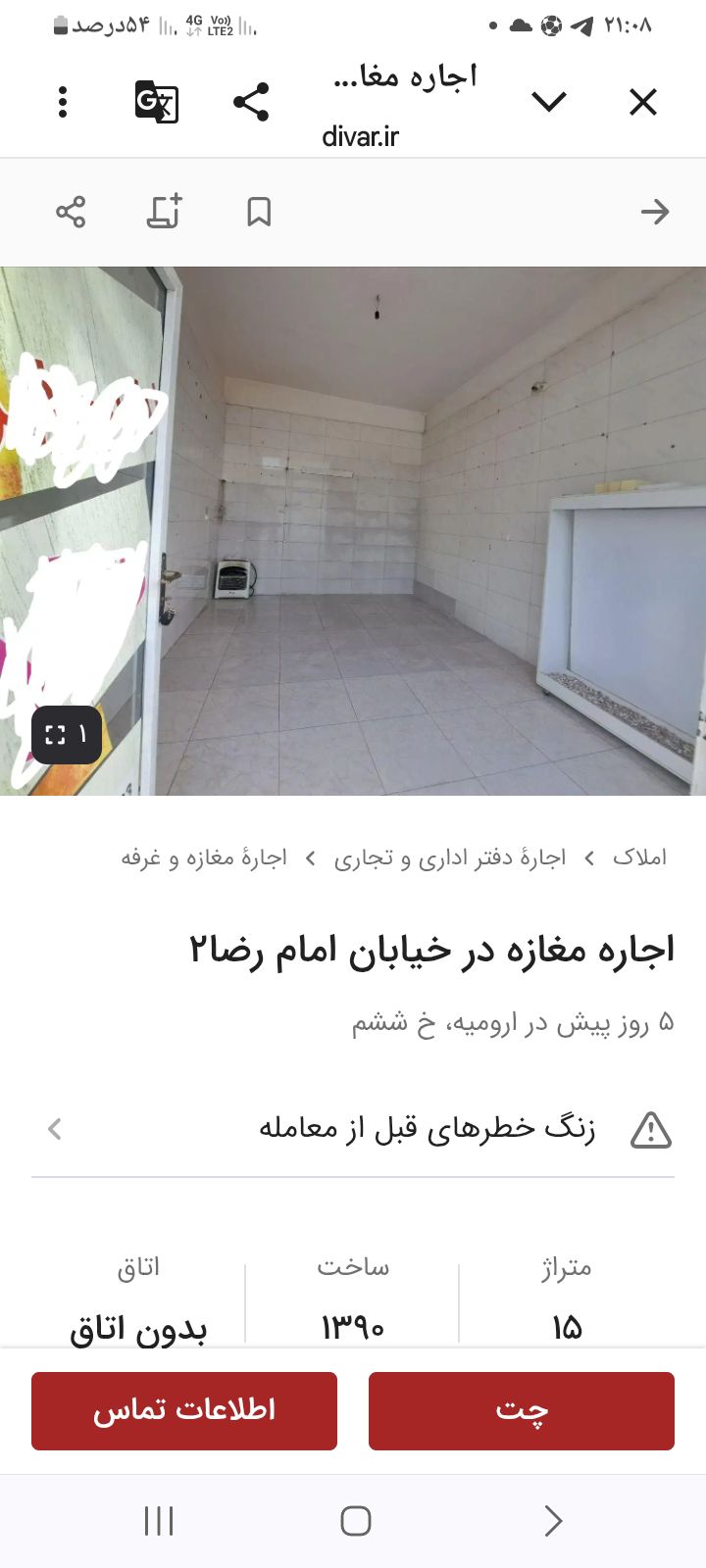Share this Divar listing
Screen dimensions: 706x1568
[x=71, y=212]
